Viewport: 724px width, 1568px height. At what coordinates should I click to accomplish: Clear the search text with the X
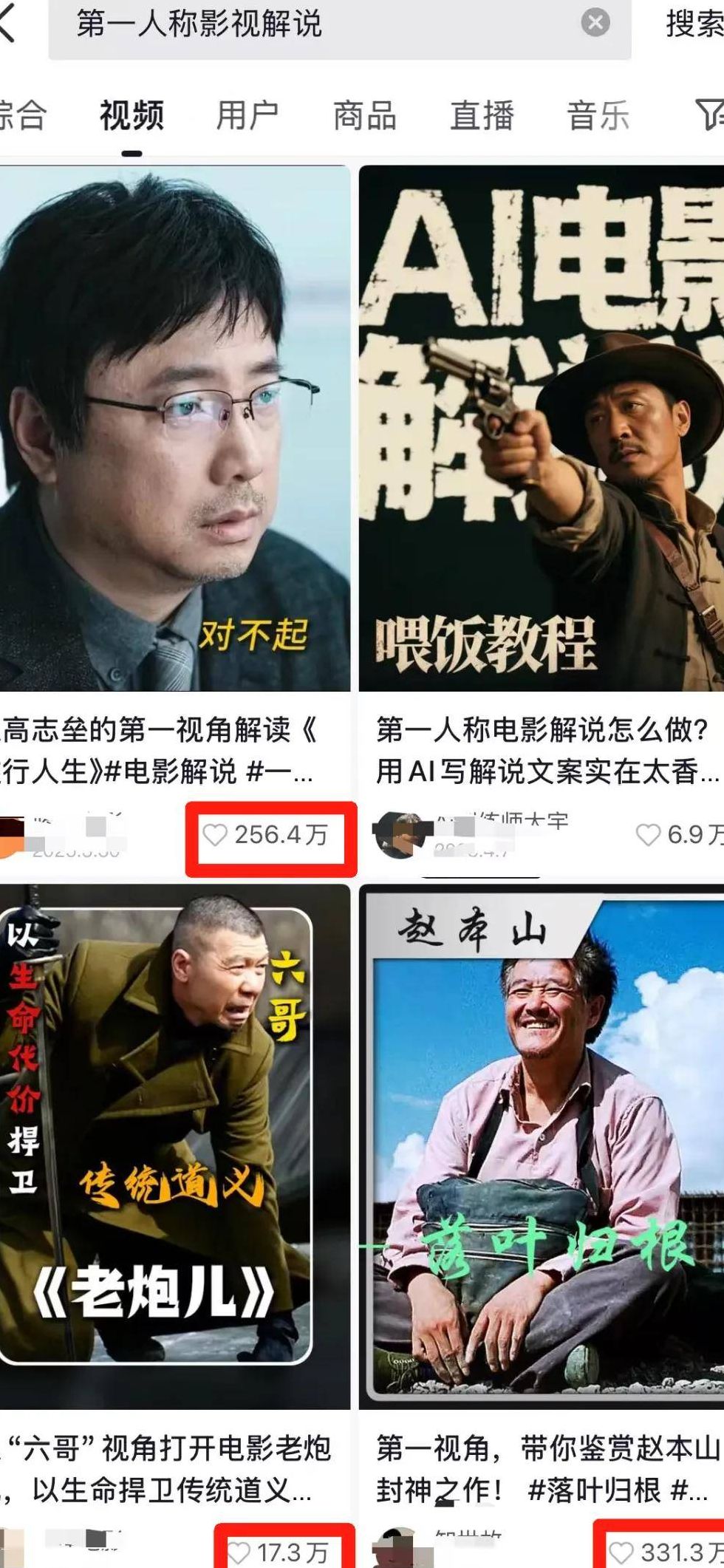(x=595, y=23)
